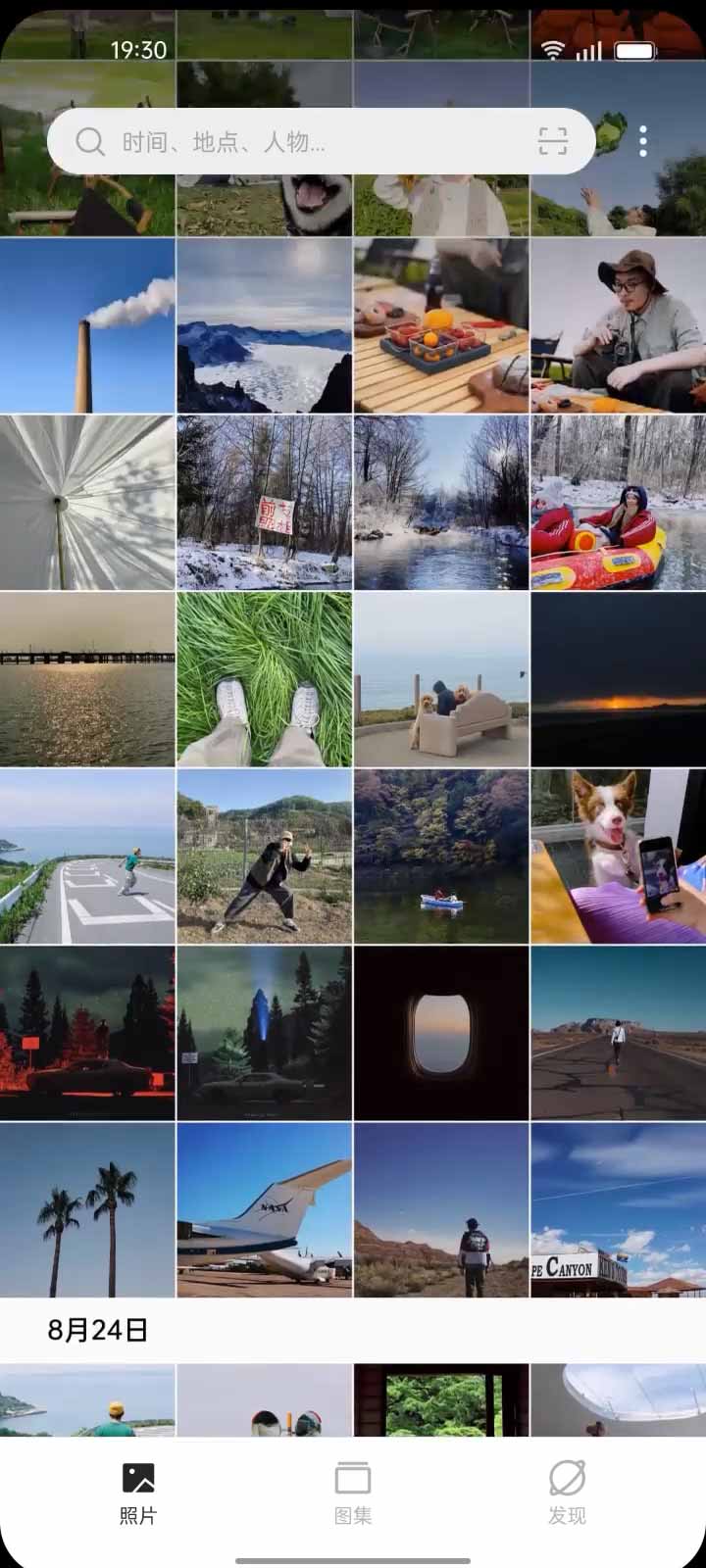View the dog looking at phone photo
The width and height of the screenshot is (706, 1568).
[x=618, y=856]
